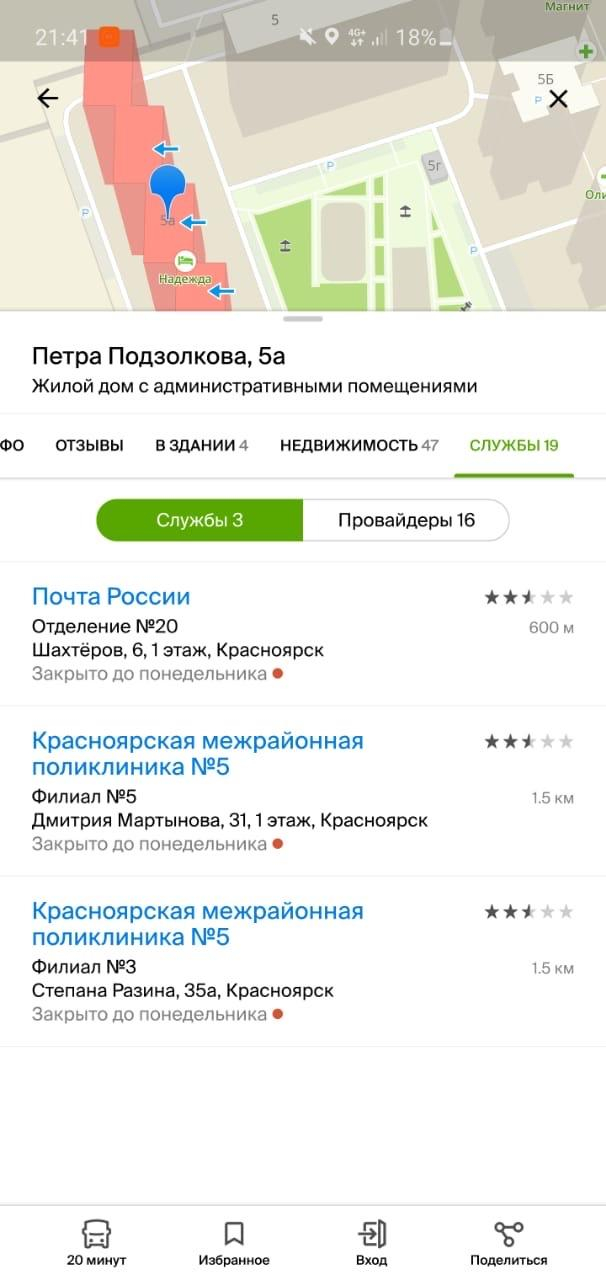Close the building card with the X
The image size is (606, 1280).
(x=558, y=98)
